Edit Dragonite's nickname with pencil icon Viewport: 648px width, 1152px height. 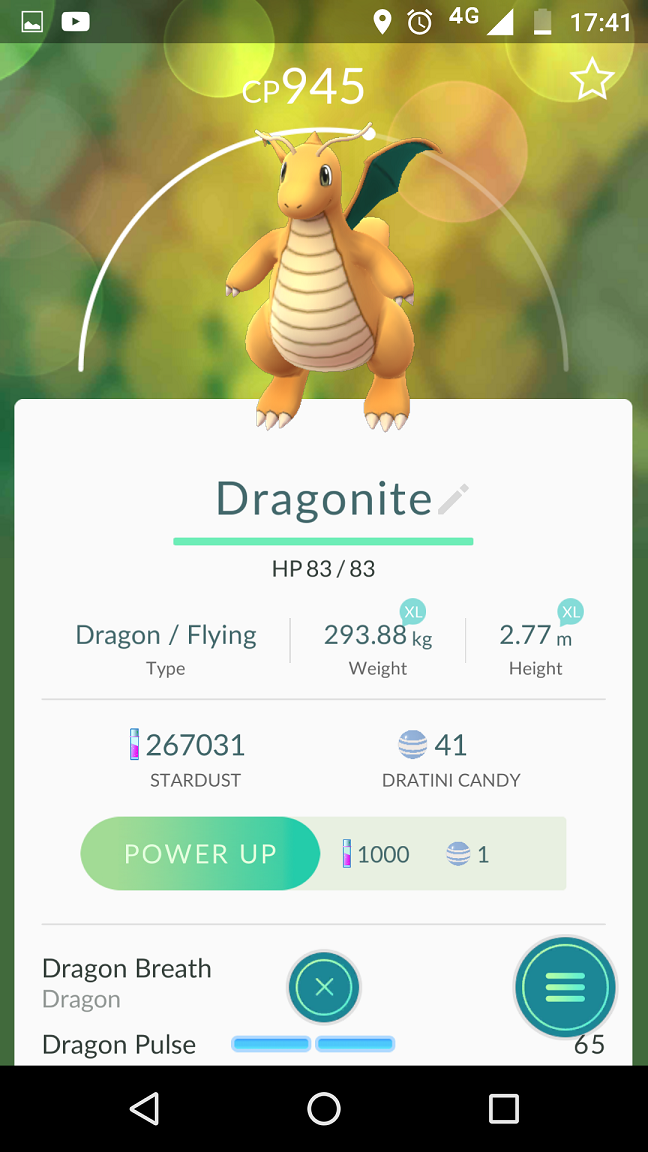[x=453, y=500]
